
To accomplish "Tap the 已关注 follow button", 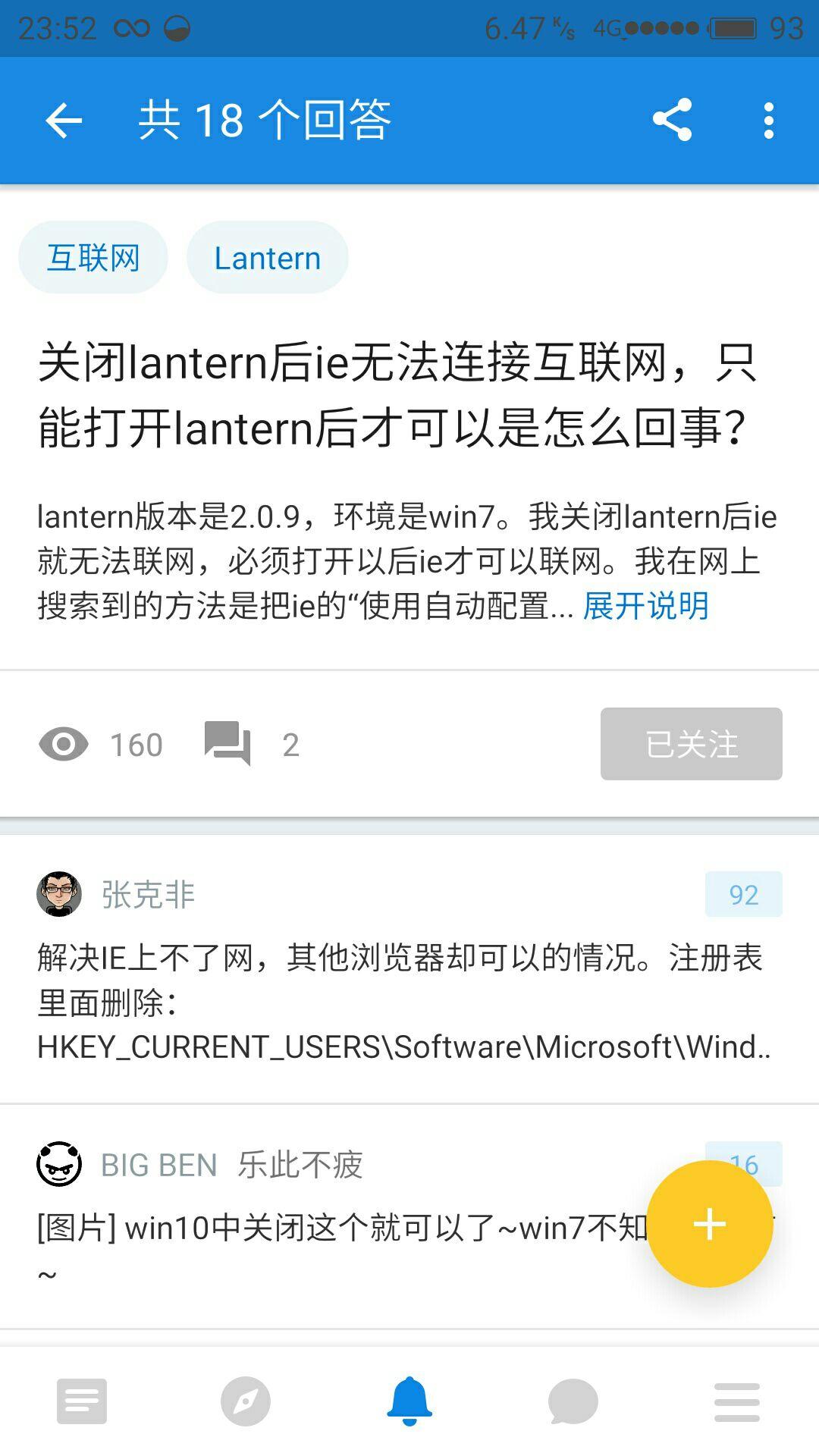I will click(x=691, y=744).
